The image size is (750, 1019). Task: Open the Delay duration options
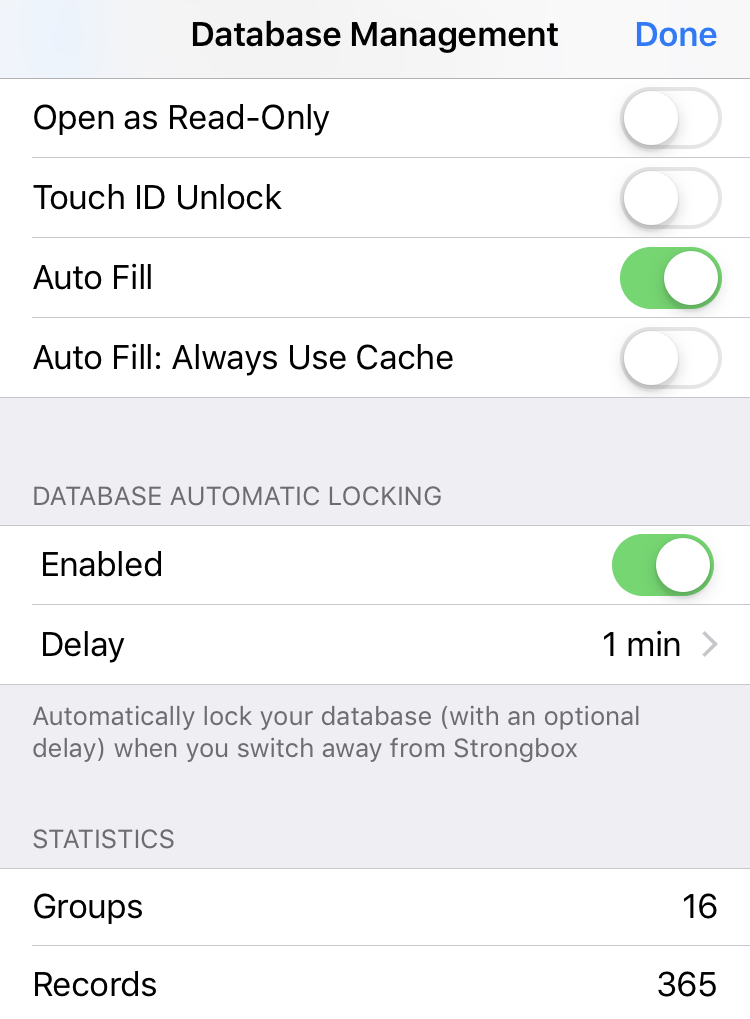(375, 644)
